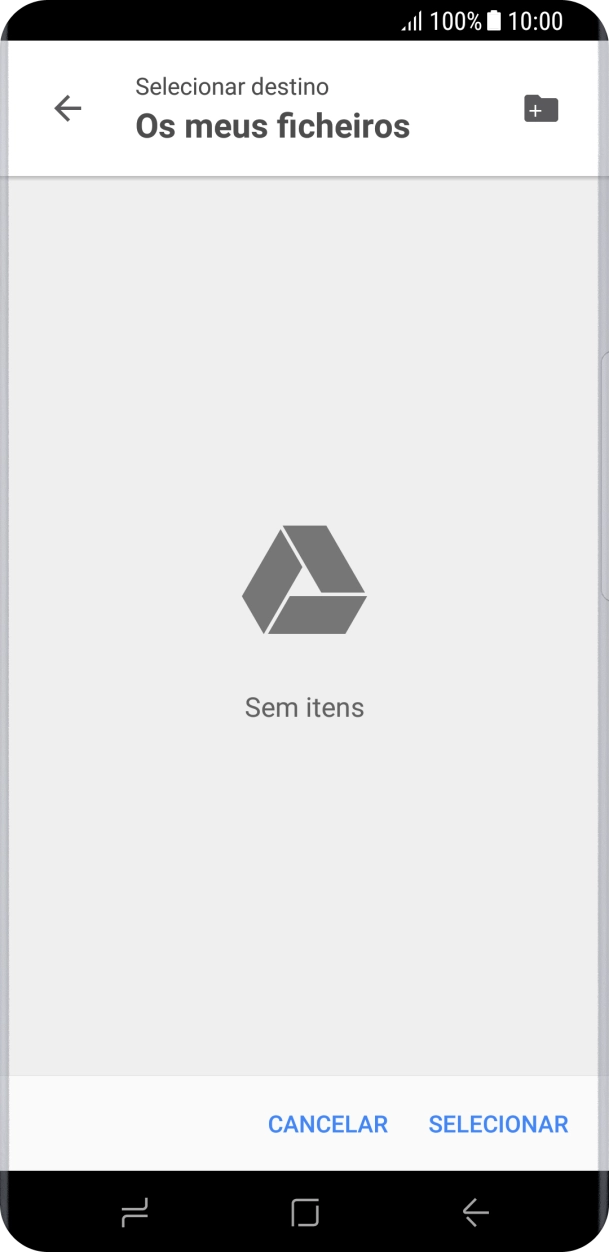609x1252 pixels.
Task: Go to the home screen
Action: point(305,1213)
